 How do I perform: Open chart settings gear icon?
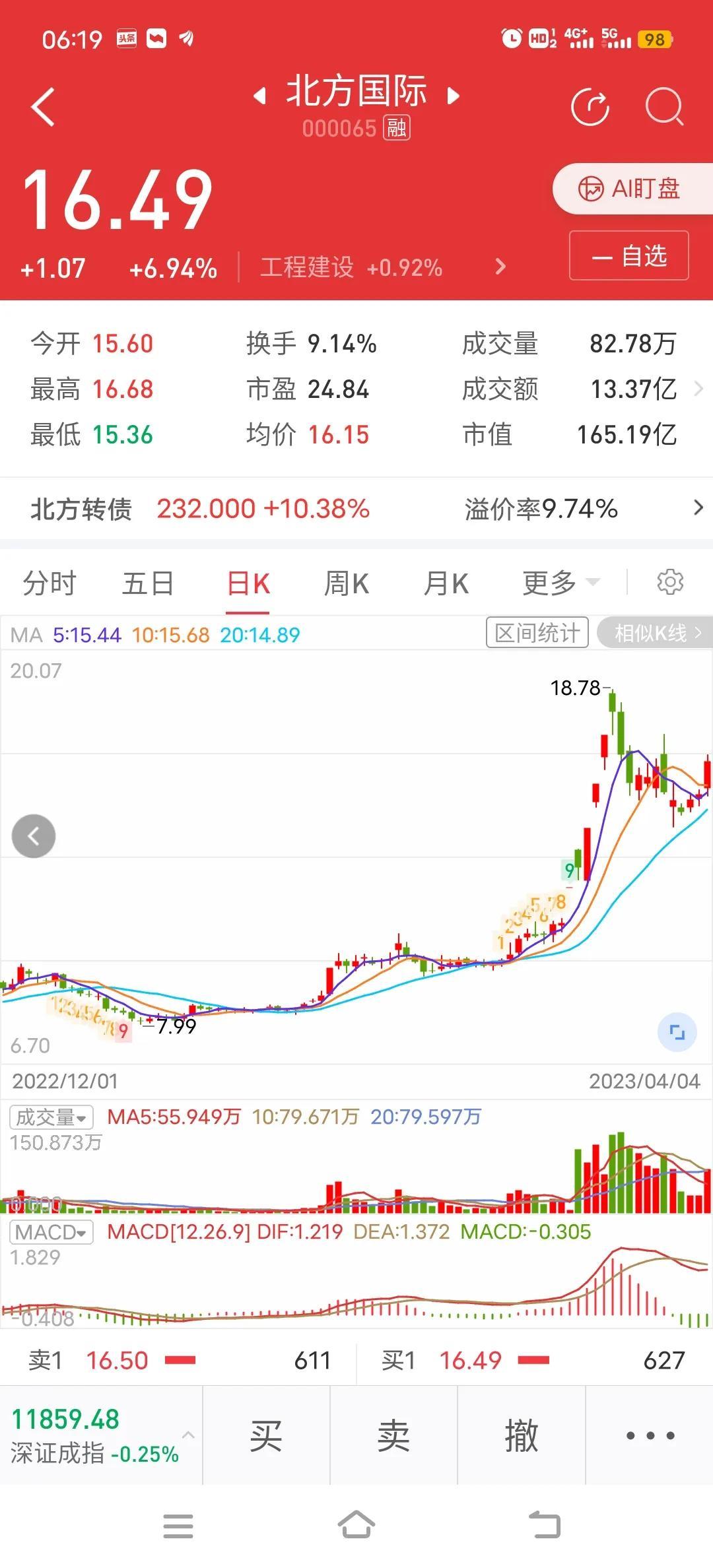pos(670,582)
